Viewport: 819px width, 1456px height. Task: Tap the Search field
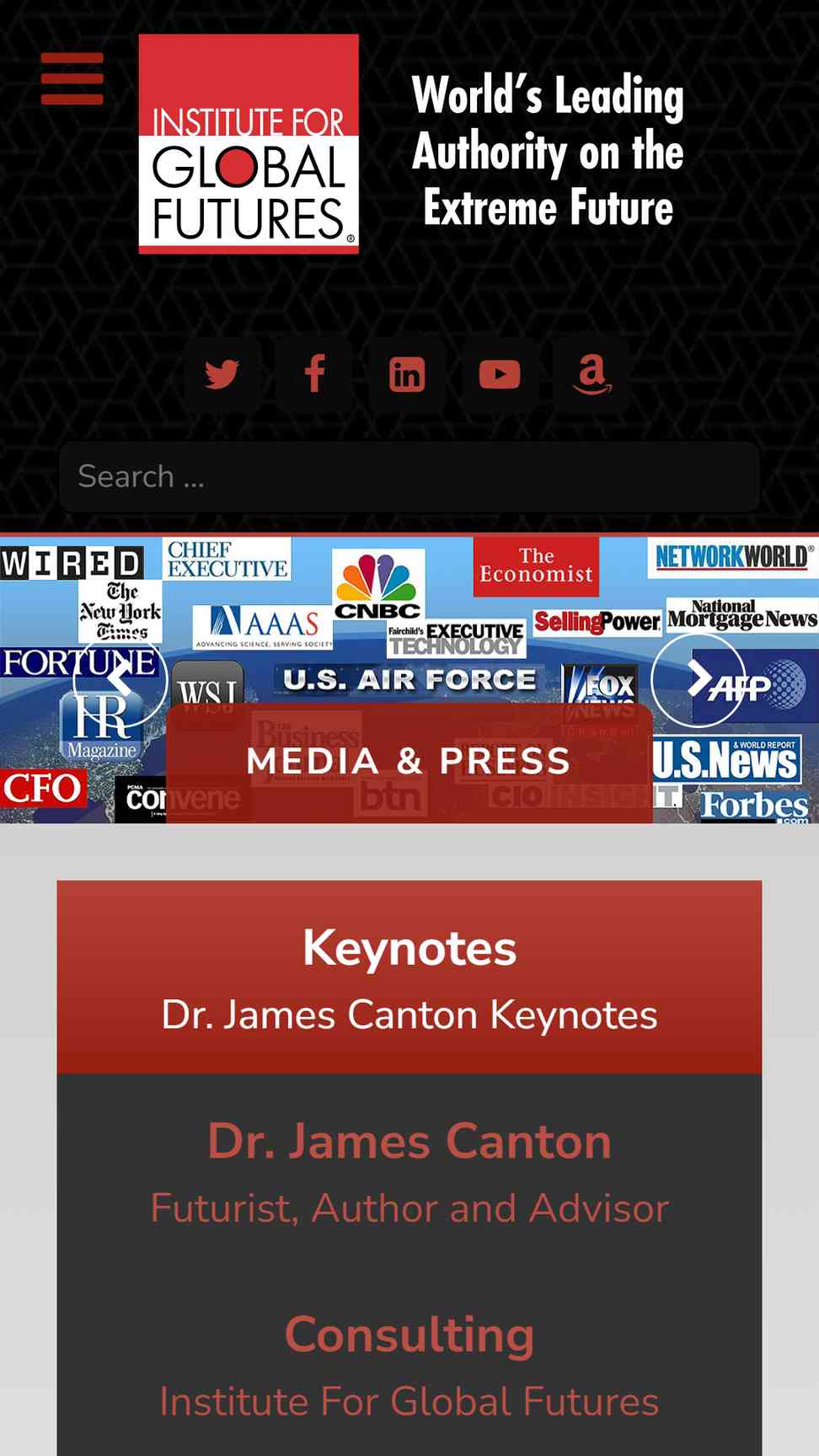click(x=409, y=477)
